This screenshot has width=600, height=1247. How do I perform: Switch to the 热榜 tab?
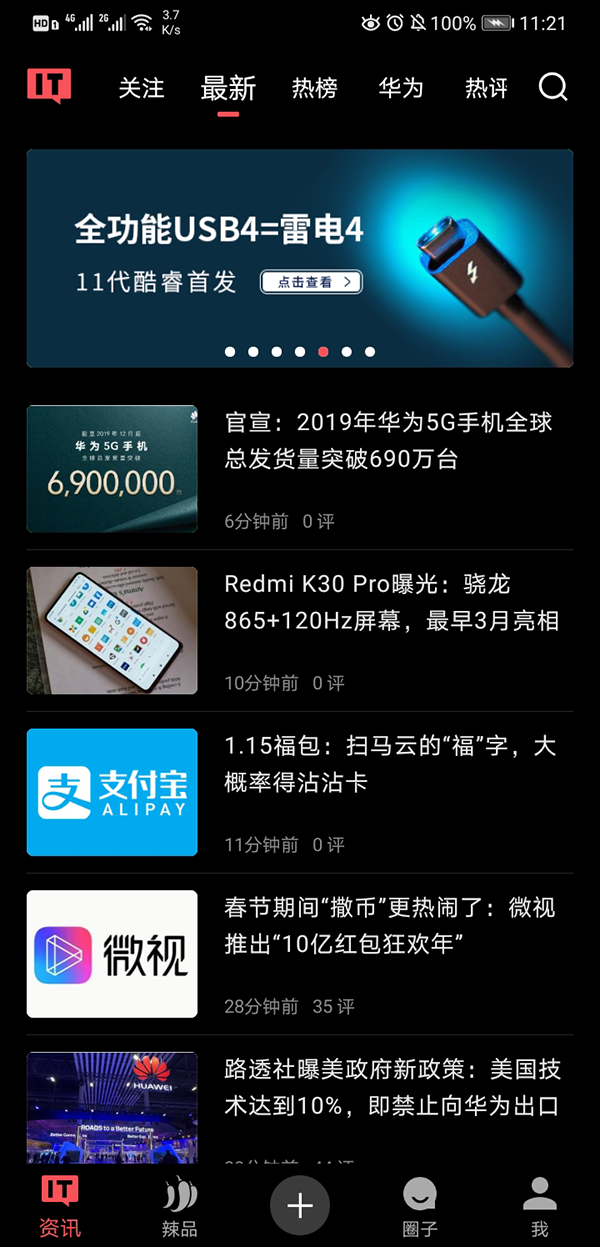pyautogui.click(x=314, y=88)
